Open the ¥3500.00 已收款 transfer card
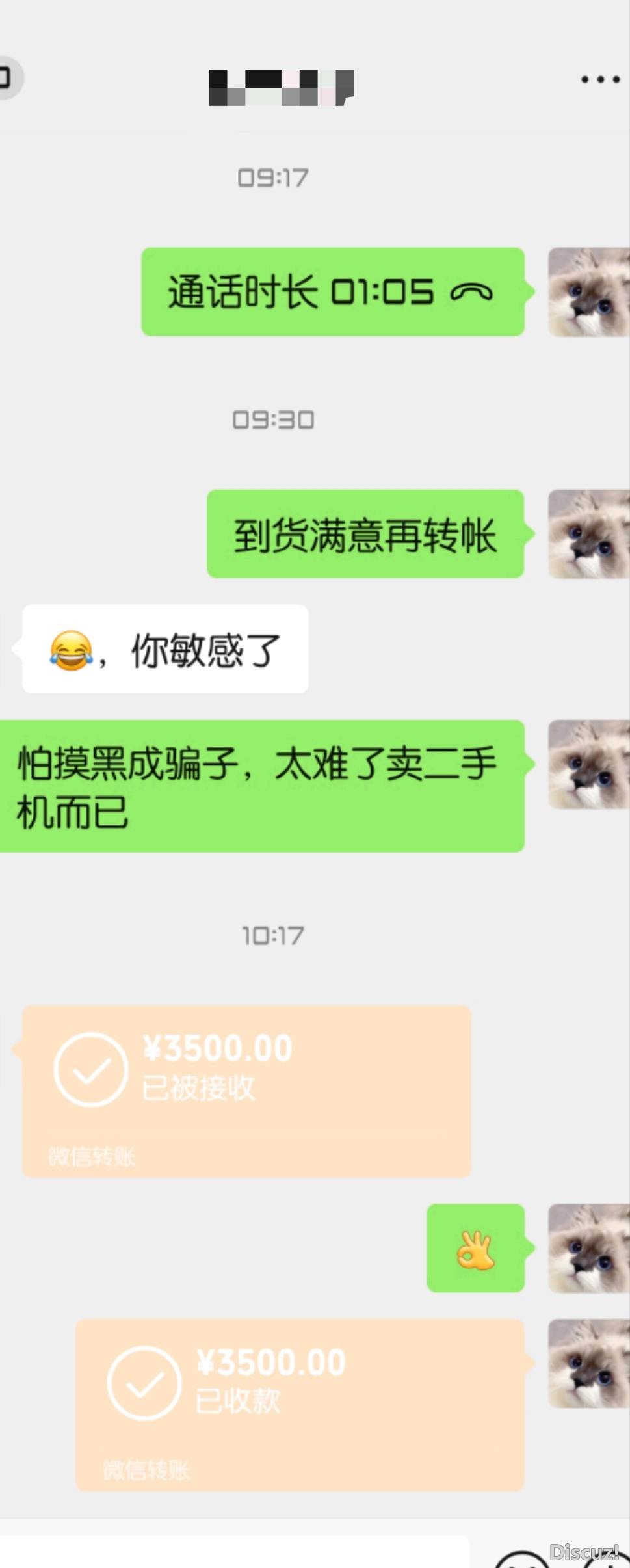 click(x=300, y=1405)
